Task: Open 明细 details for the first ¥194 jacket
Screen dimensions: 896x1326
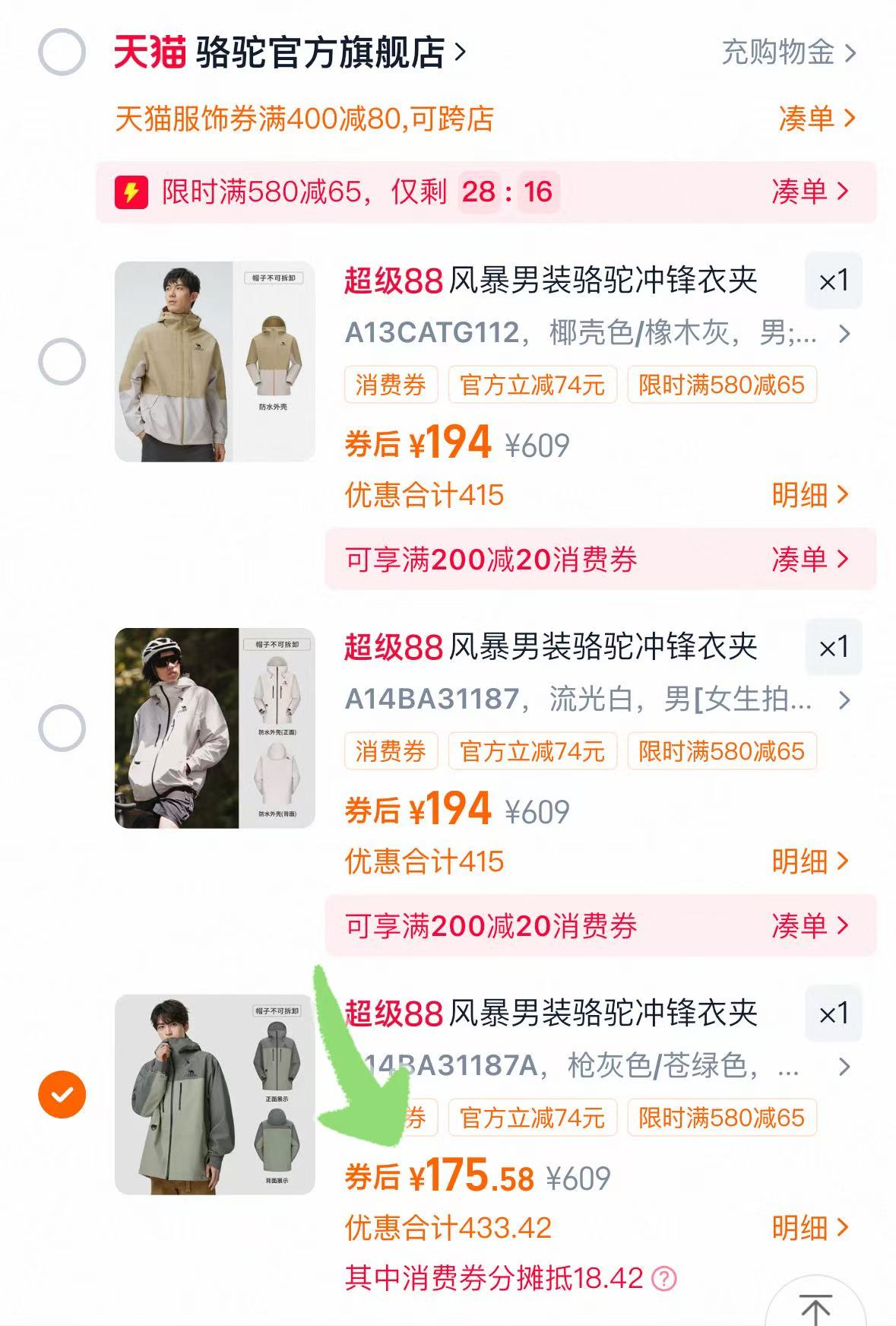Action: coord(812,495)
